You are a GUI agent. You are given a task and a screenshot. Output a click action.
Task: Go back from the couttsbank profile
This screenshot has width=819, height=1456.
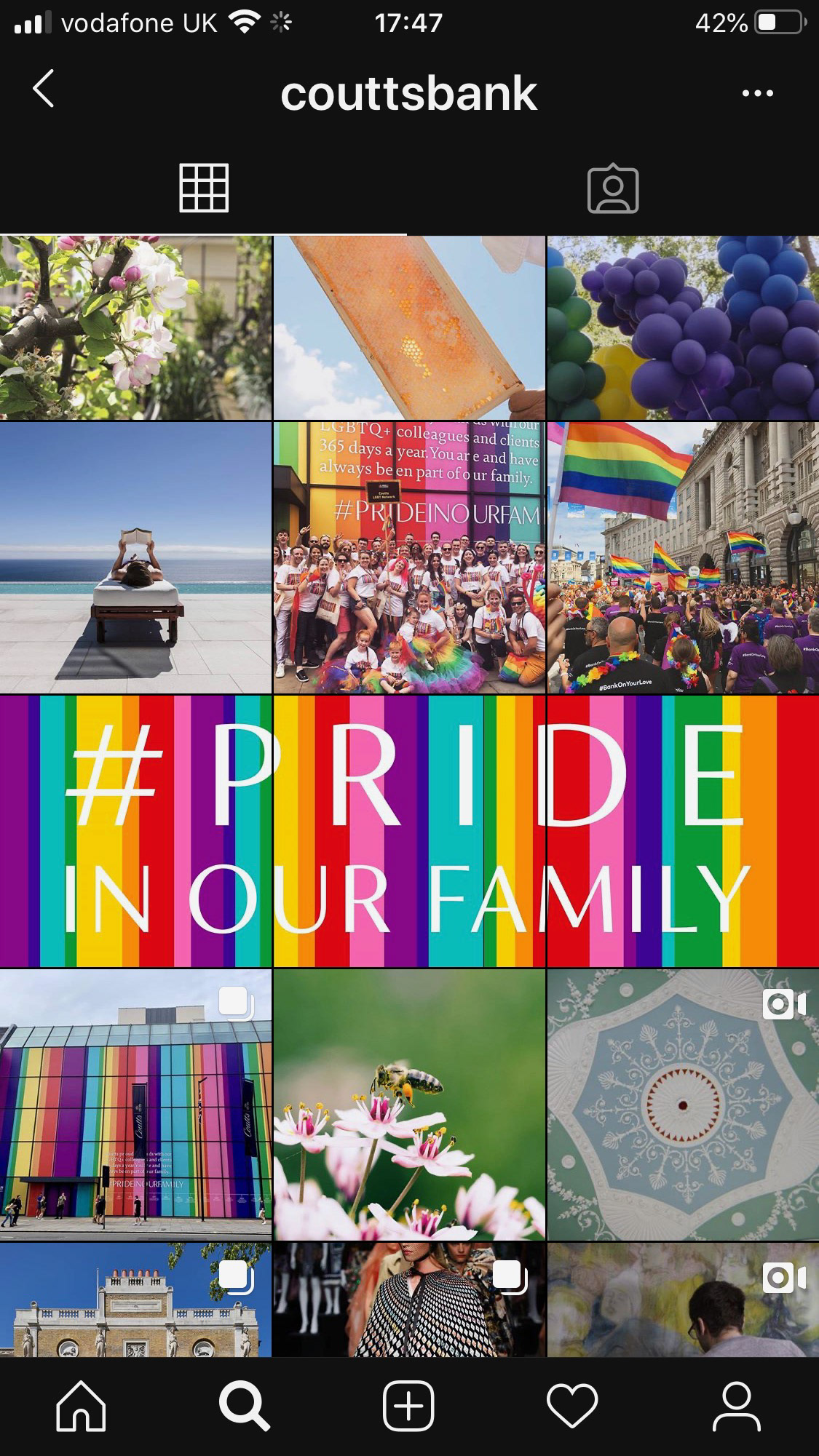[44, 89]
